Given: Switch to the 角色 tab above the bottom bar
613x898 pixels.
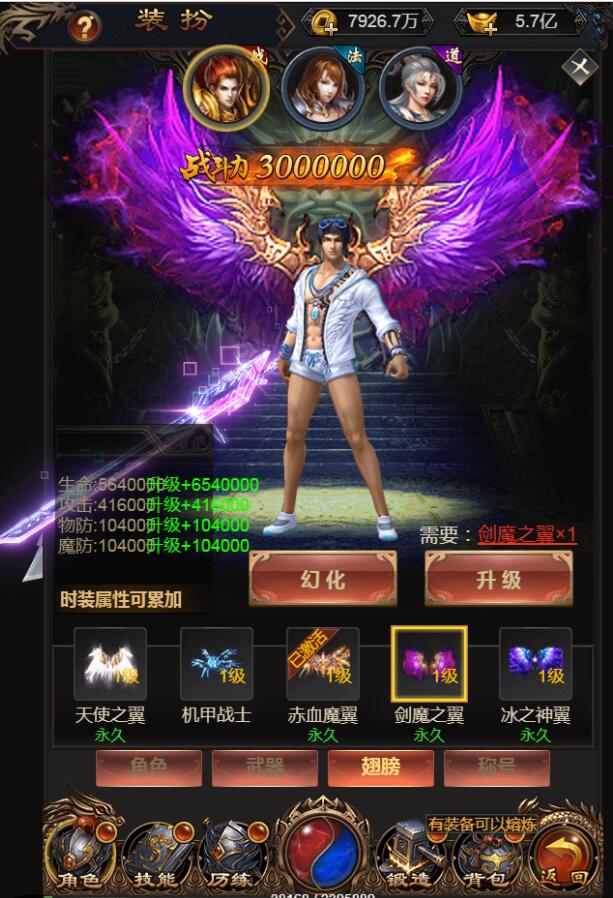Looking at the screenshot, I should tap(148, 768).
